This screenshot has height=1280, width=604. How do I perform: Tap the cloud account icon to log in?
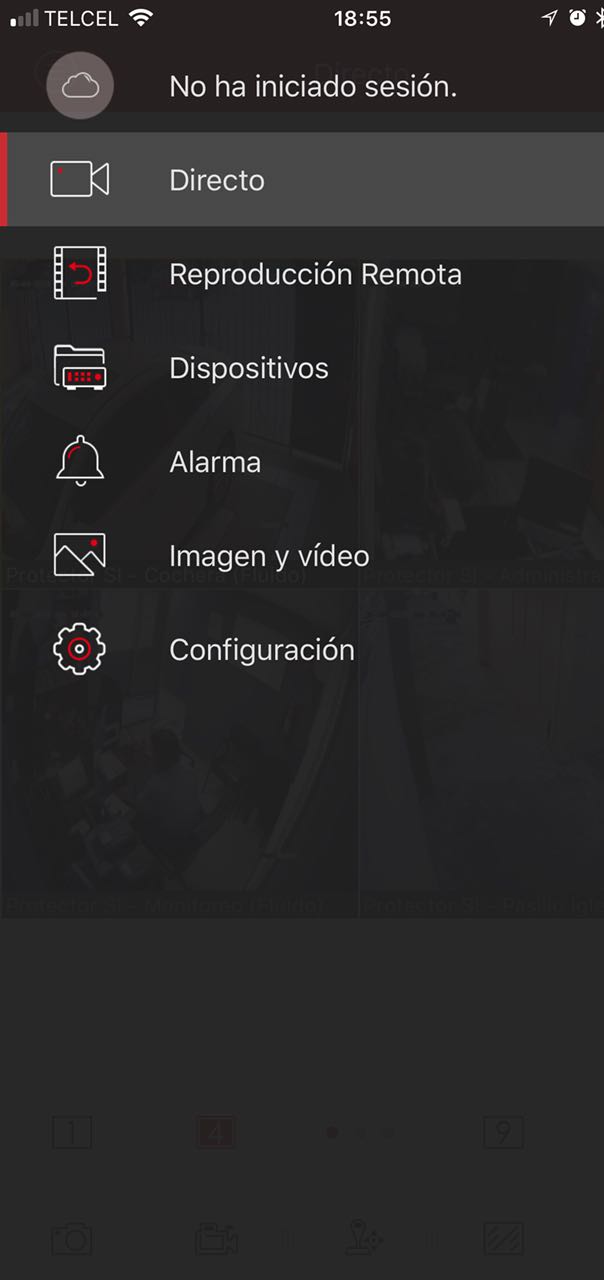pyautogui.click(x=80, y=86)
